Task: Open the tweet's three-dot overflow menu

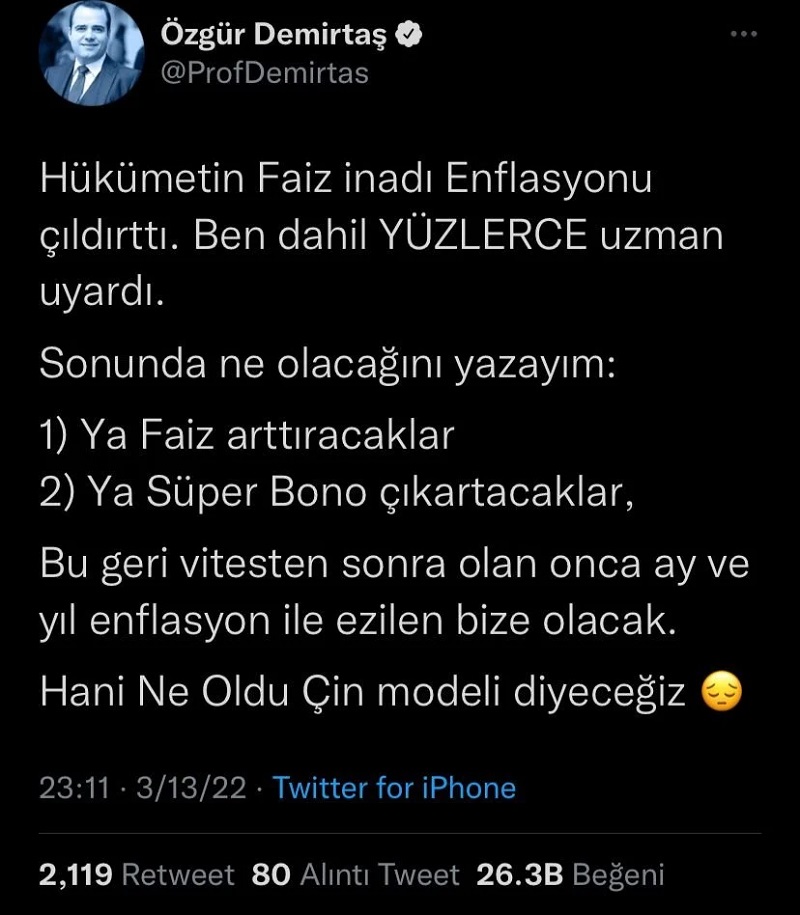Action: coord(744,34)
